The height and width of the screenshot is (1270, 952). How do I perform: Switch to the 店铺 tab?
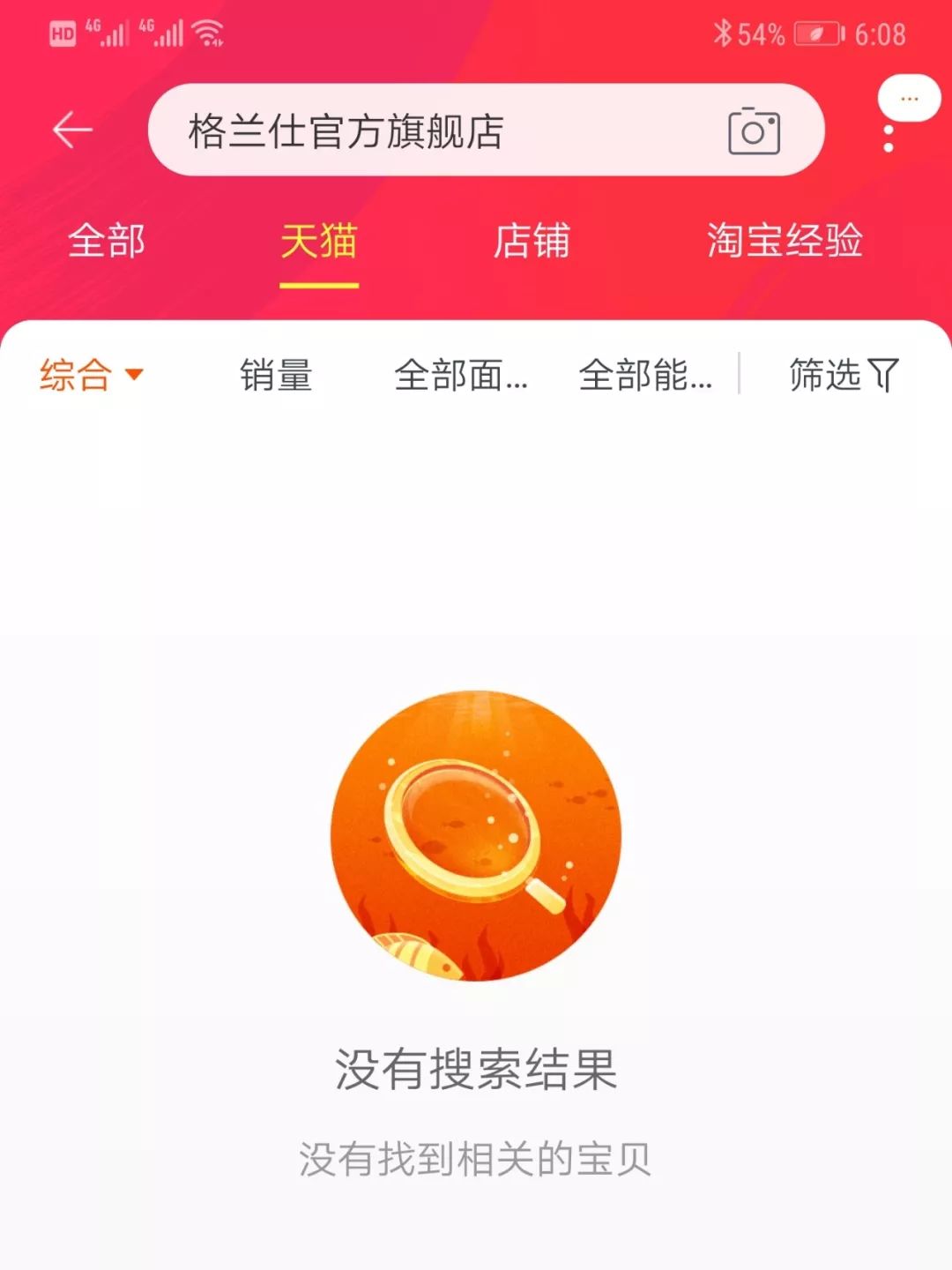click(x=532, y=241)
